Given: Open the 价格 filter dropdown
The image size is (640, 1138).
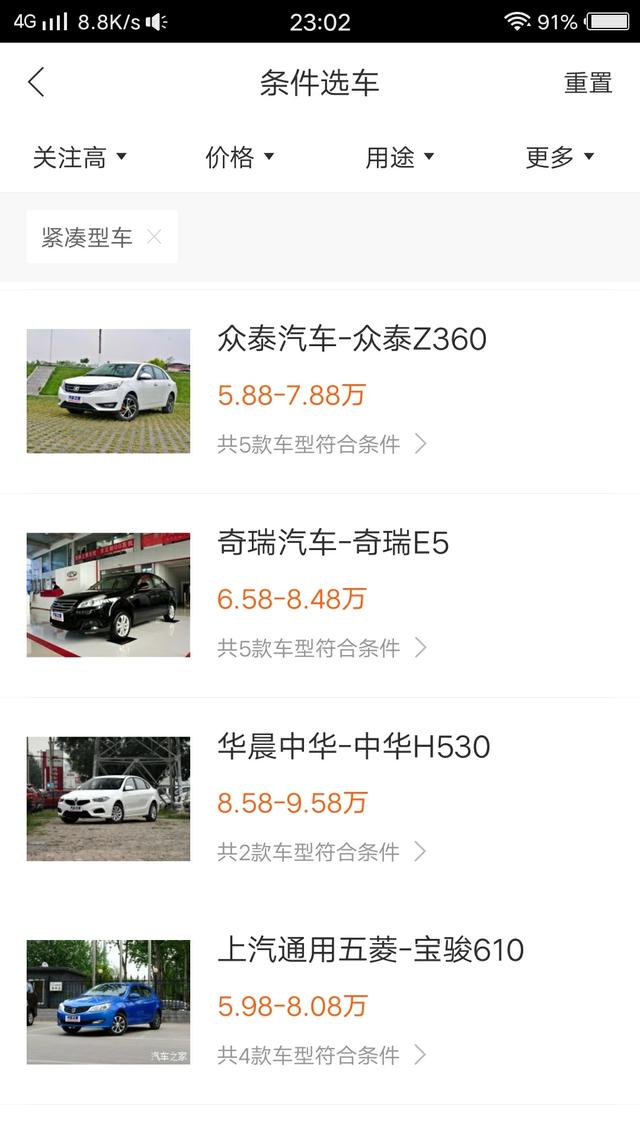Looking at the screenshot, I should [x=240, y=157].
